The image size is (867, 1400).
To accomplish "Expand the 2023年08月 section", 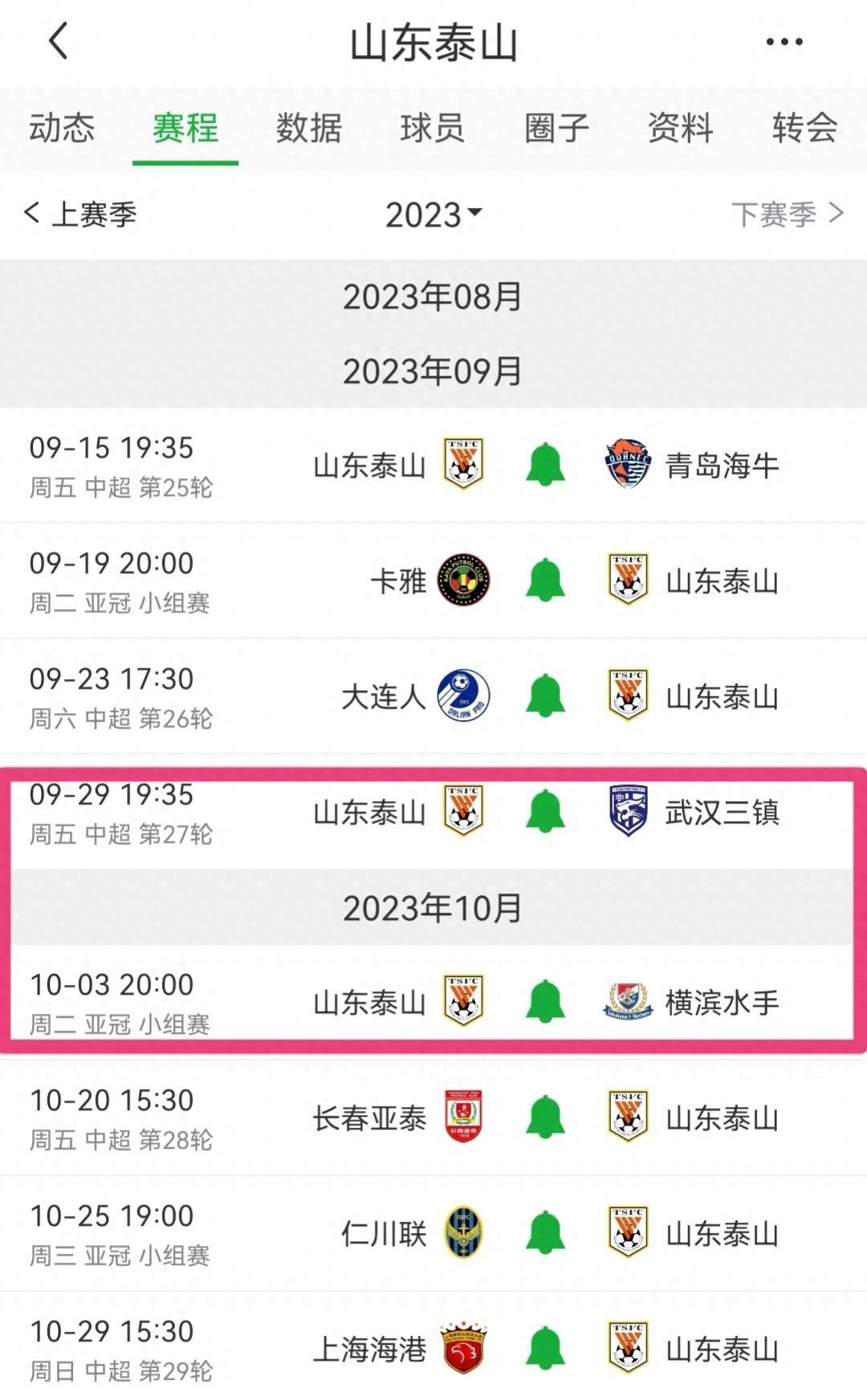I will click(433, 297).
